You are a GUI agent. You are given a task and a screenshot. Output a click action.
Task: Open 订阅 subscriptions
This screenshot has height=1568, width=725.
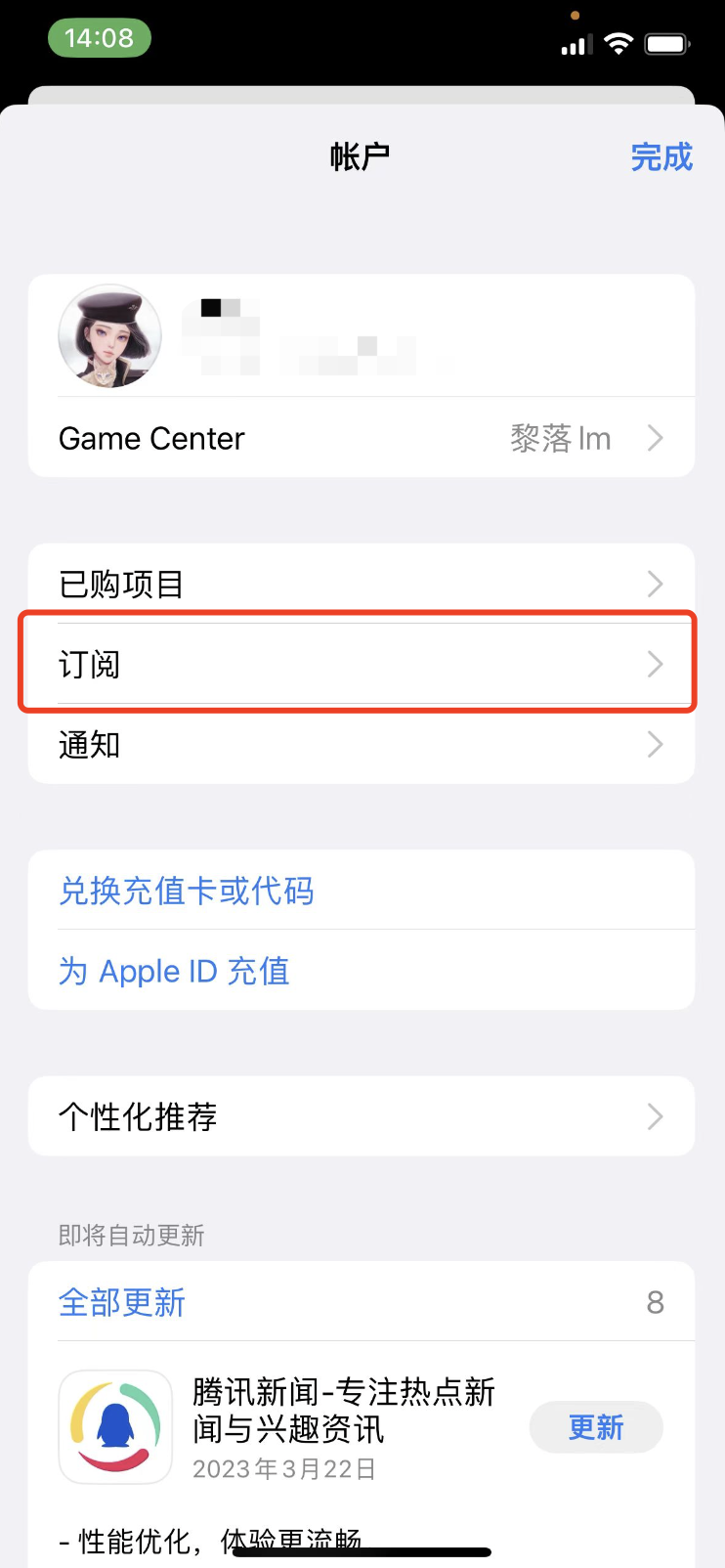tap(361, 664)
